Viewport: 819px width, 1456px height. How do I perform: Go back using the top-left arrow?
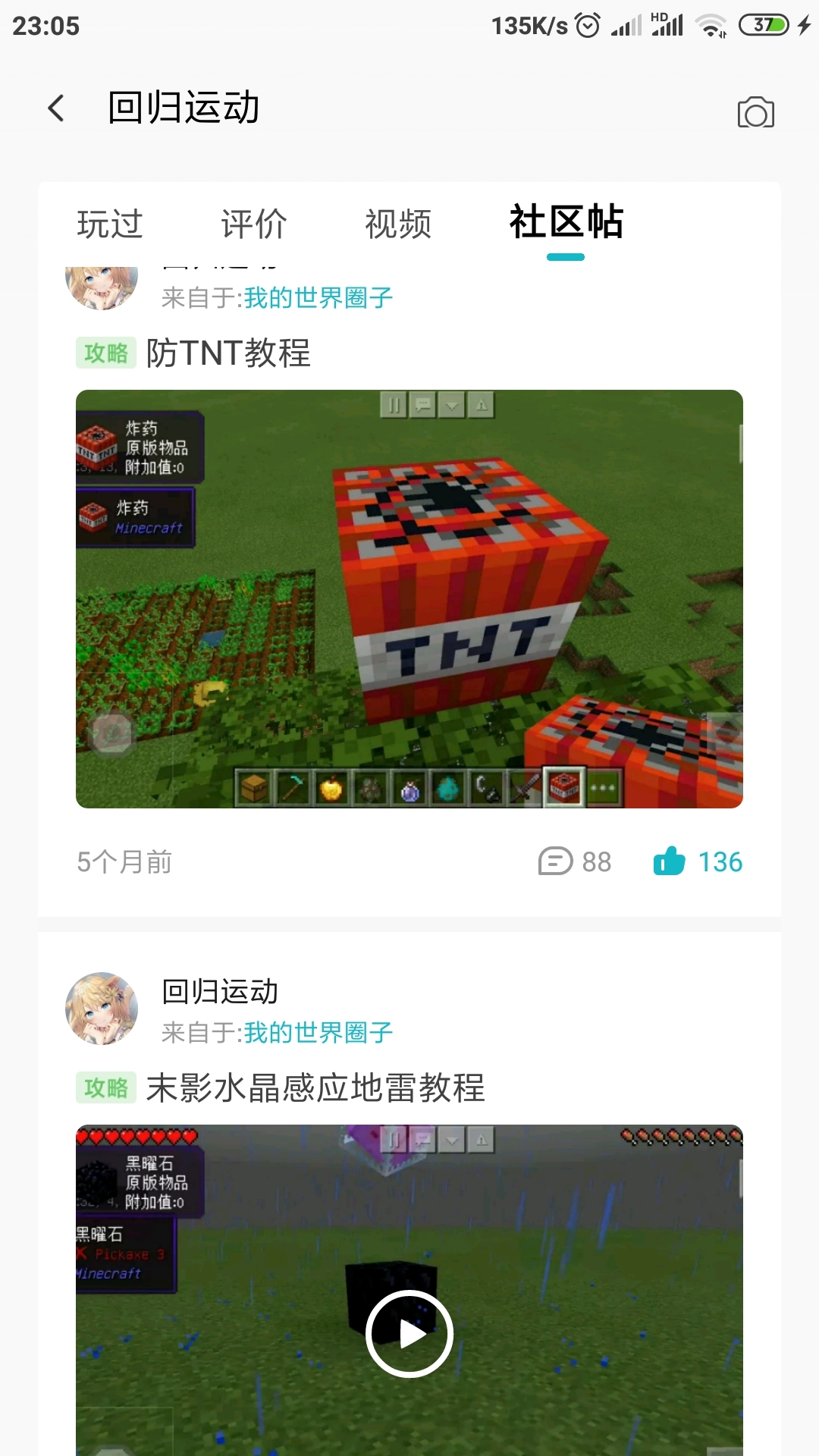coord(56,108)
